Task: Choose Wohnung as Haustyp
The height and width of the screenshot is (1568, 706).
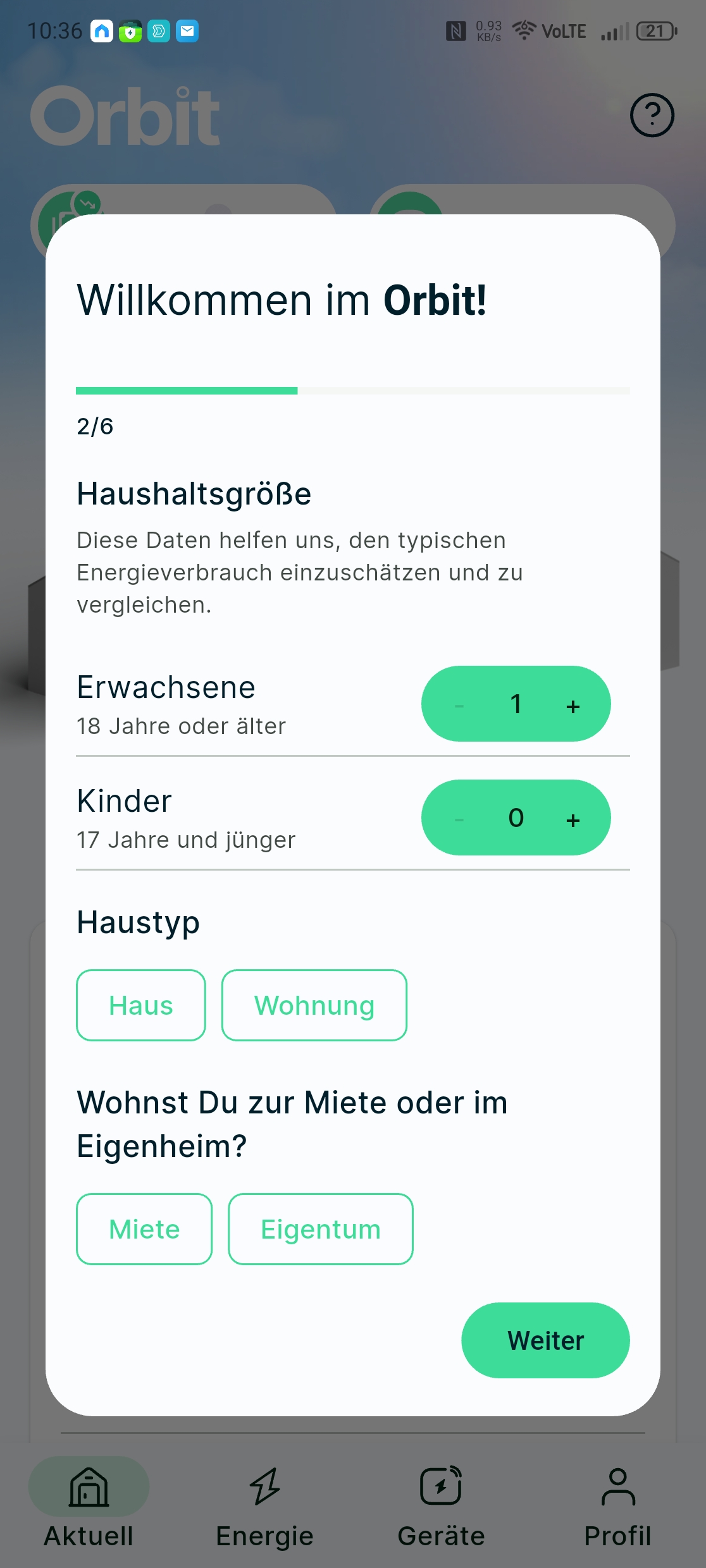Action: (314, 1005)
